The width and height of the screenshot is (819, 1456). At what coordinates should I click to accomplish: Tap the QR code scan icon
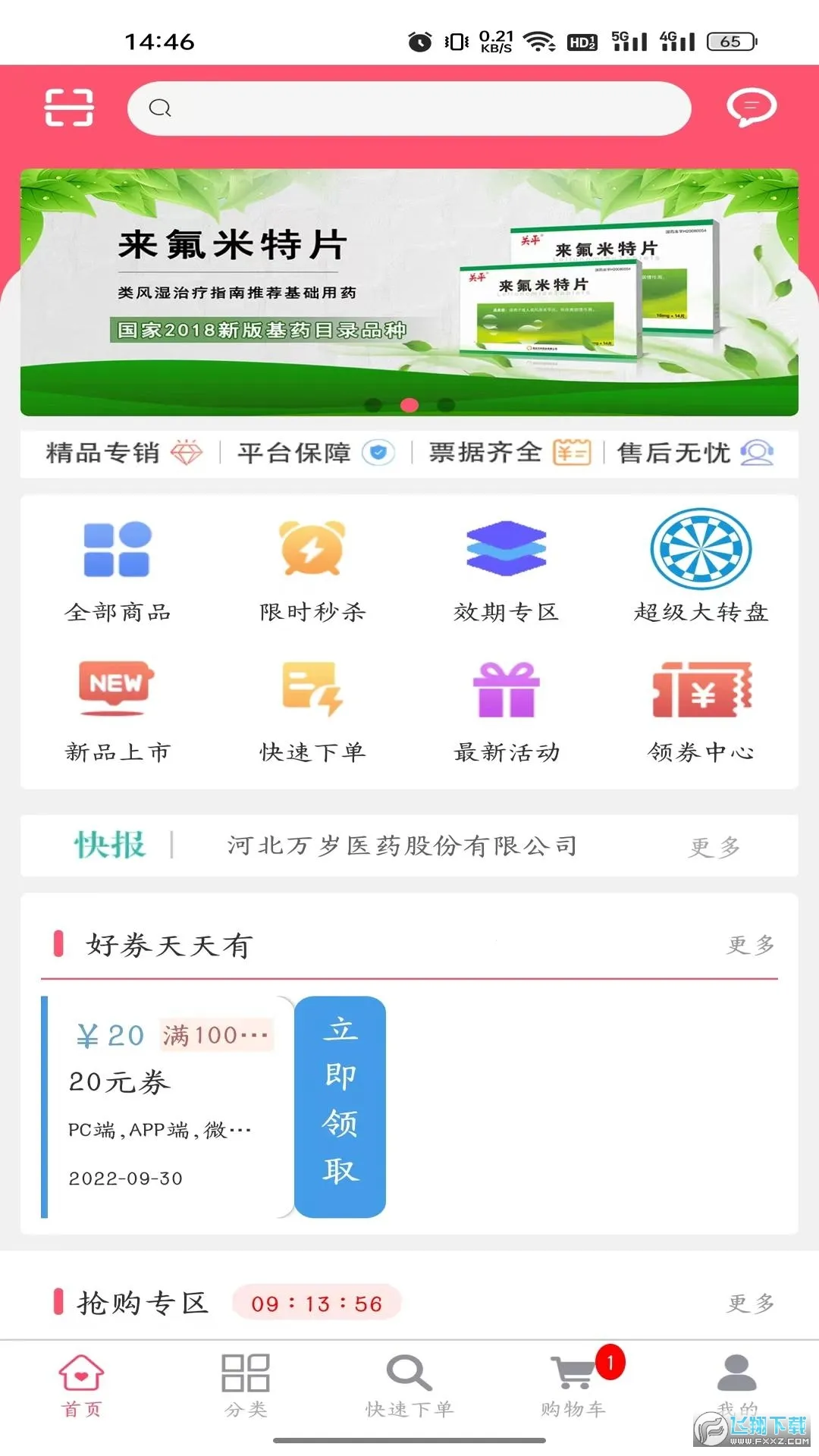pyautogui.click(x=68, y=107)
